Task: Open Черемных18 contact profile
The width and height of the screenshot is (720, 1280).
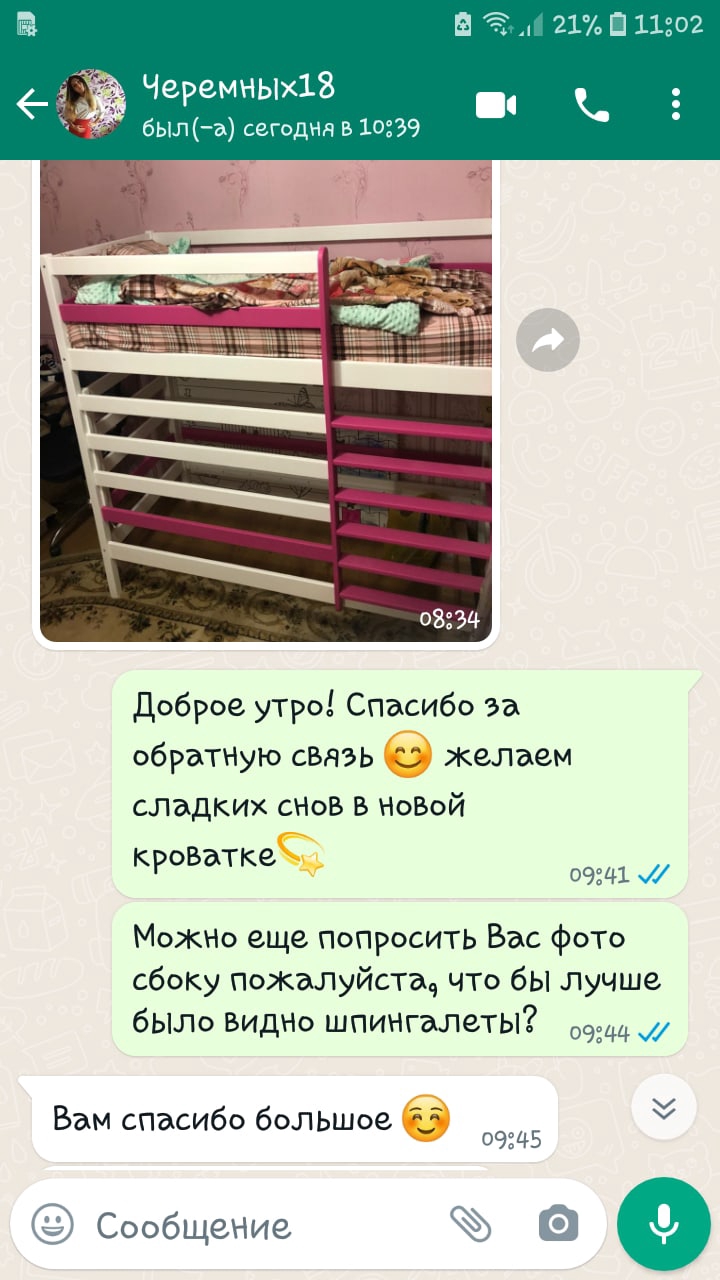Action: pos(240,105)
